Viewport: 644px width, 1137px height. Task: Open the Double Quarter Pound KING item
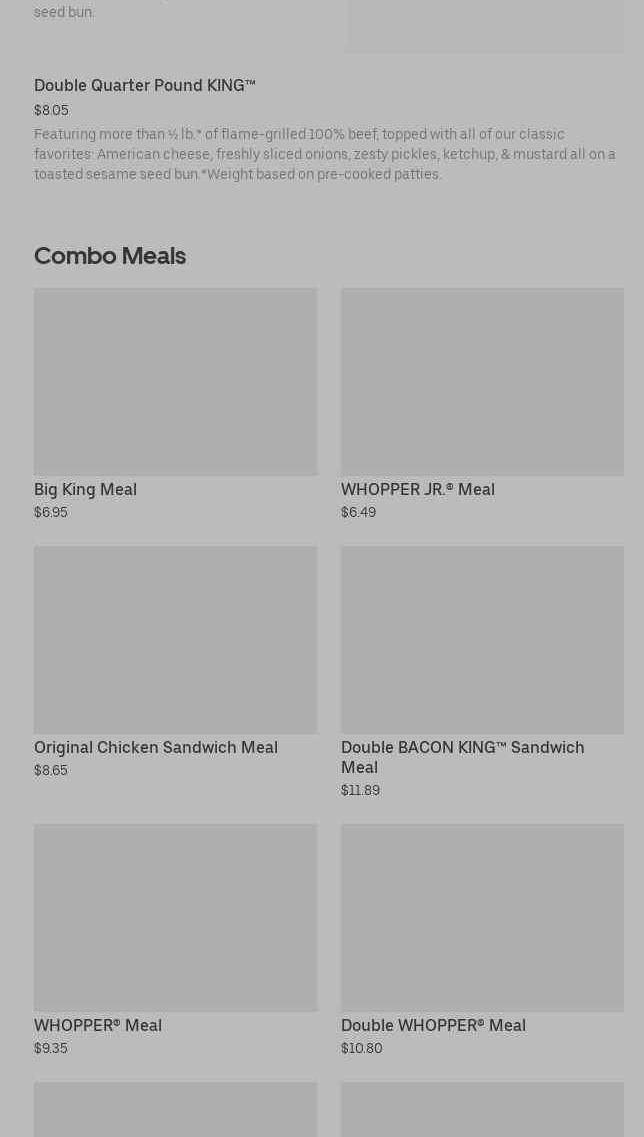click(145, 86)
